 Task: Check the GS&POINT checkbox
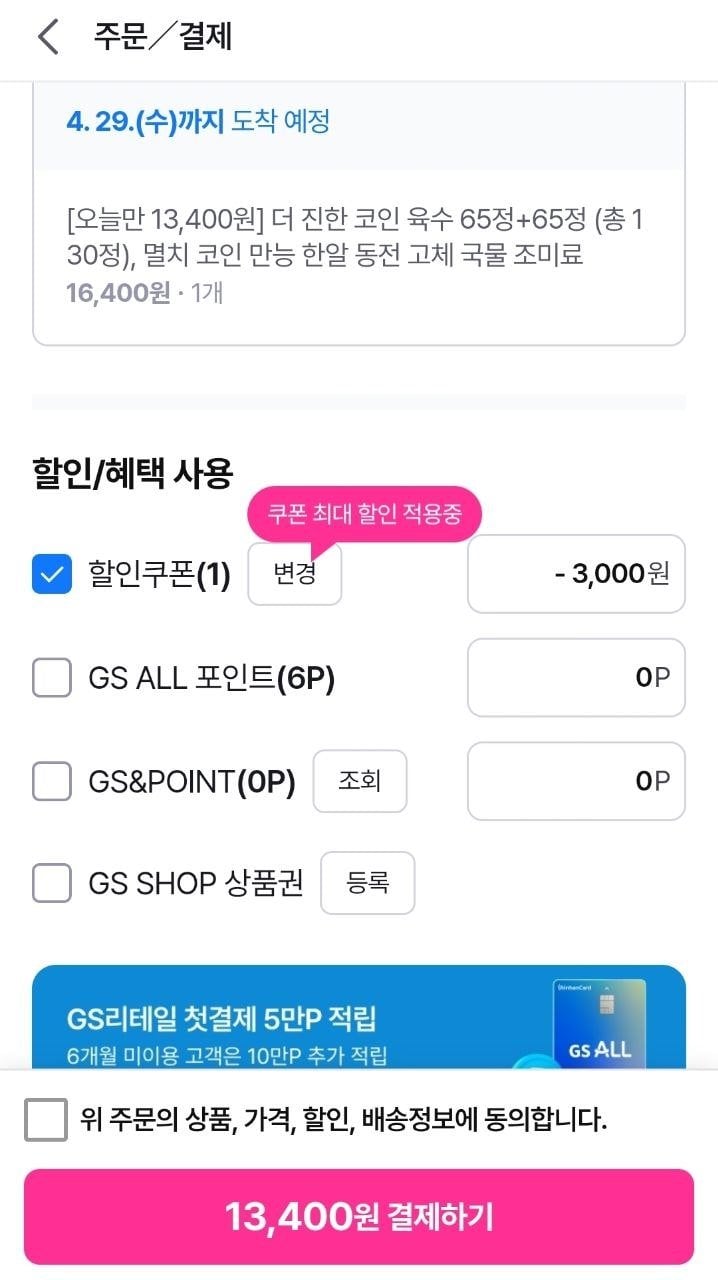[x=52, y=781]
